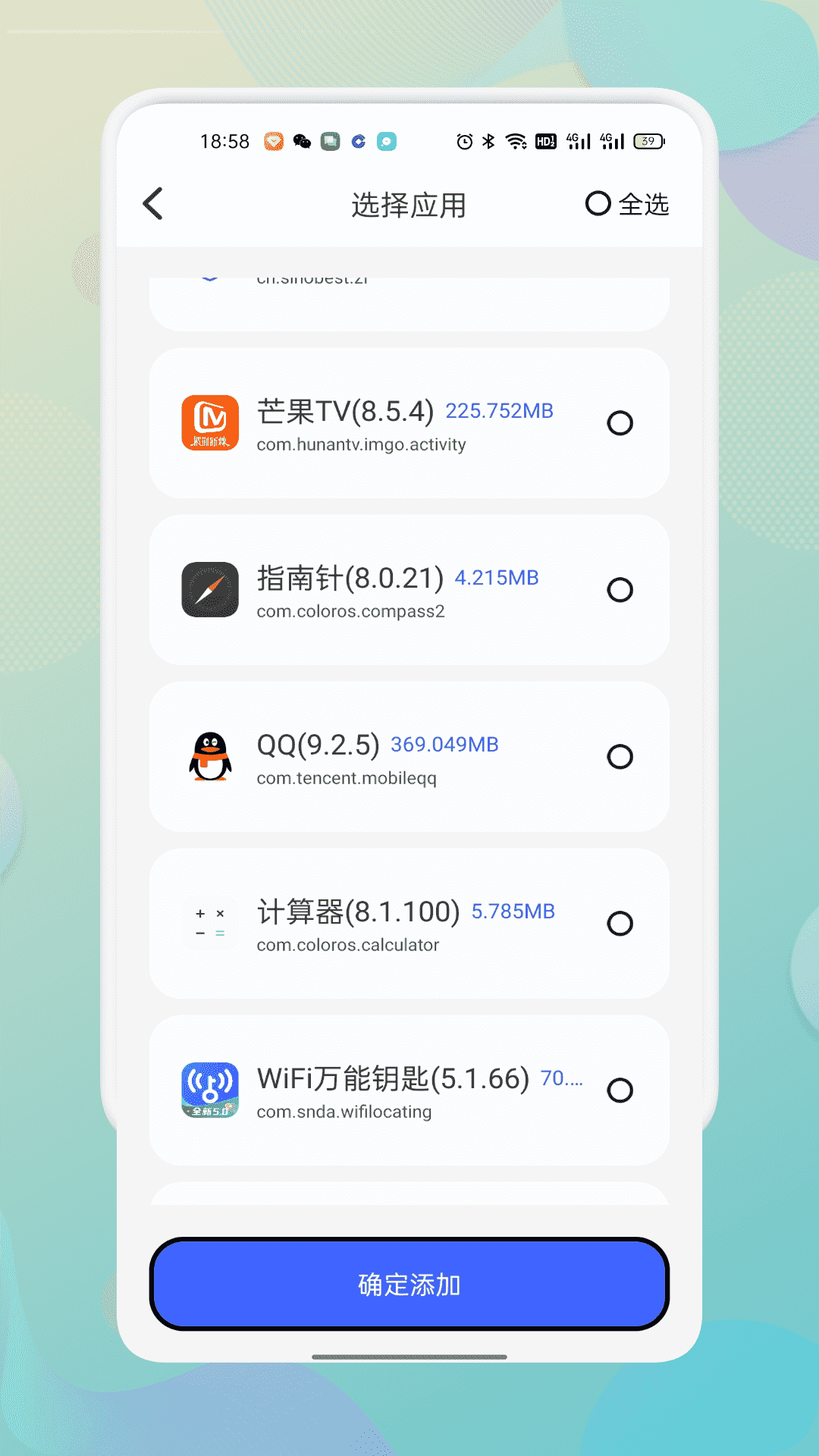This screenshot has height=1456, width=819.
Task: Tap the size label 369.049MB next to QQ
Action: (x=444, y=744)
